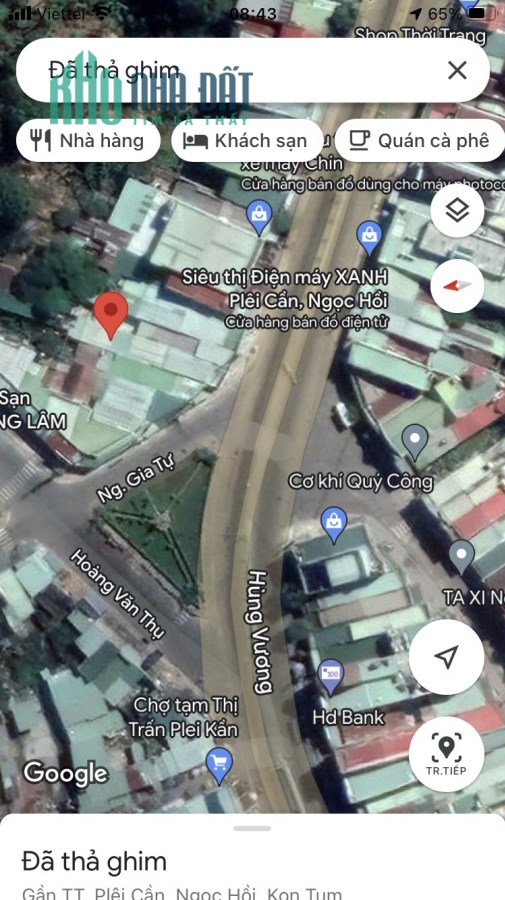Open the map layers button
The image size is (505, 900).
pos(457,211)
